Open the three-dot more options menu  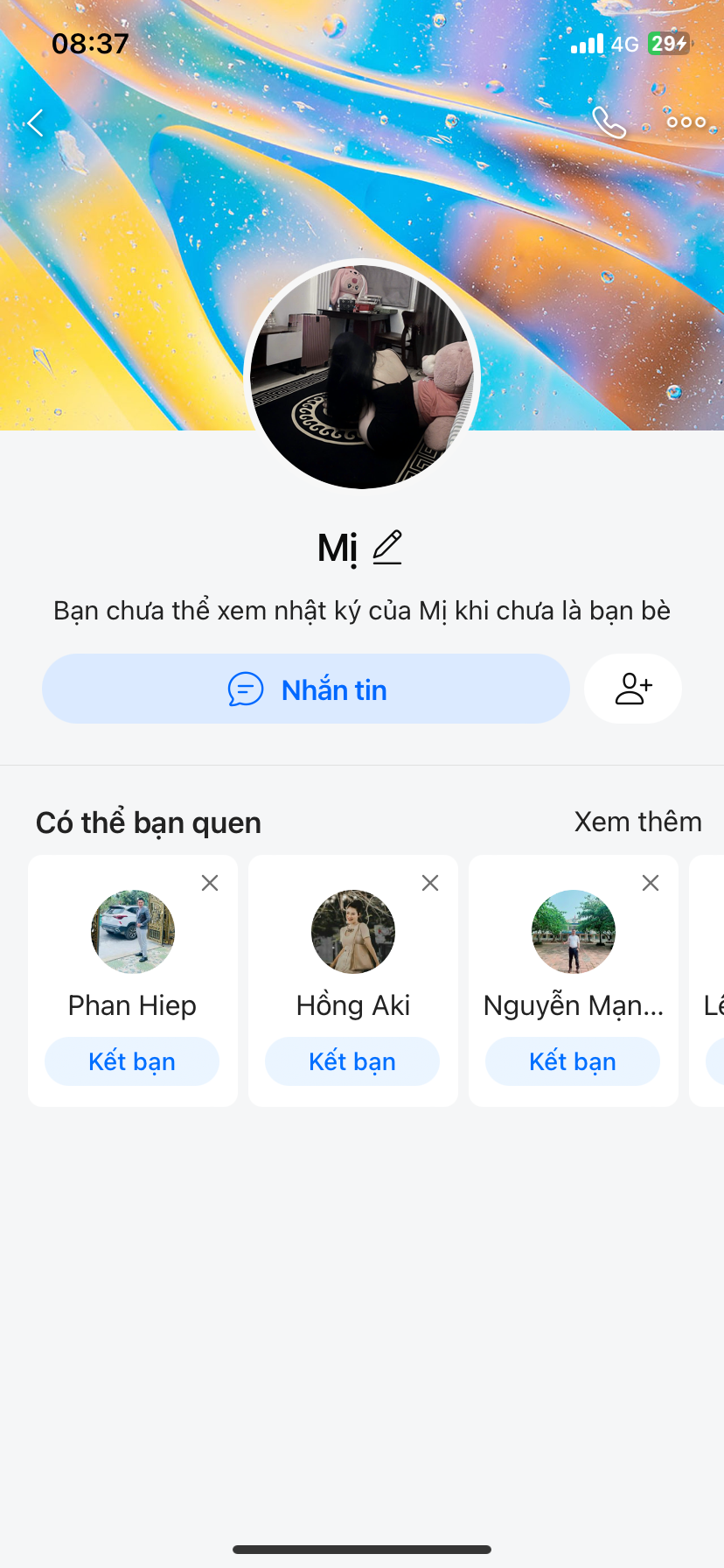tap(686, 122)
